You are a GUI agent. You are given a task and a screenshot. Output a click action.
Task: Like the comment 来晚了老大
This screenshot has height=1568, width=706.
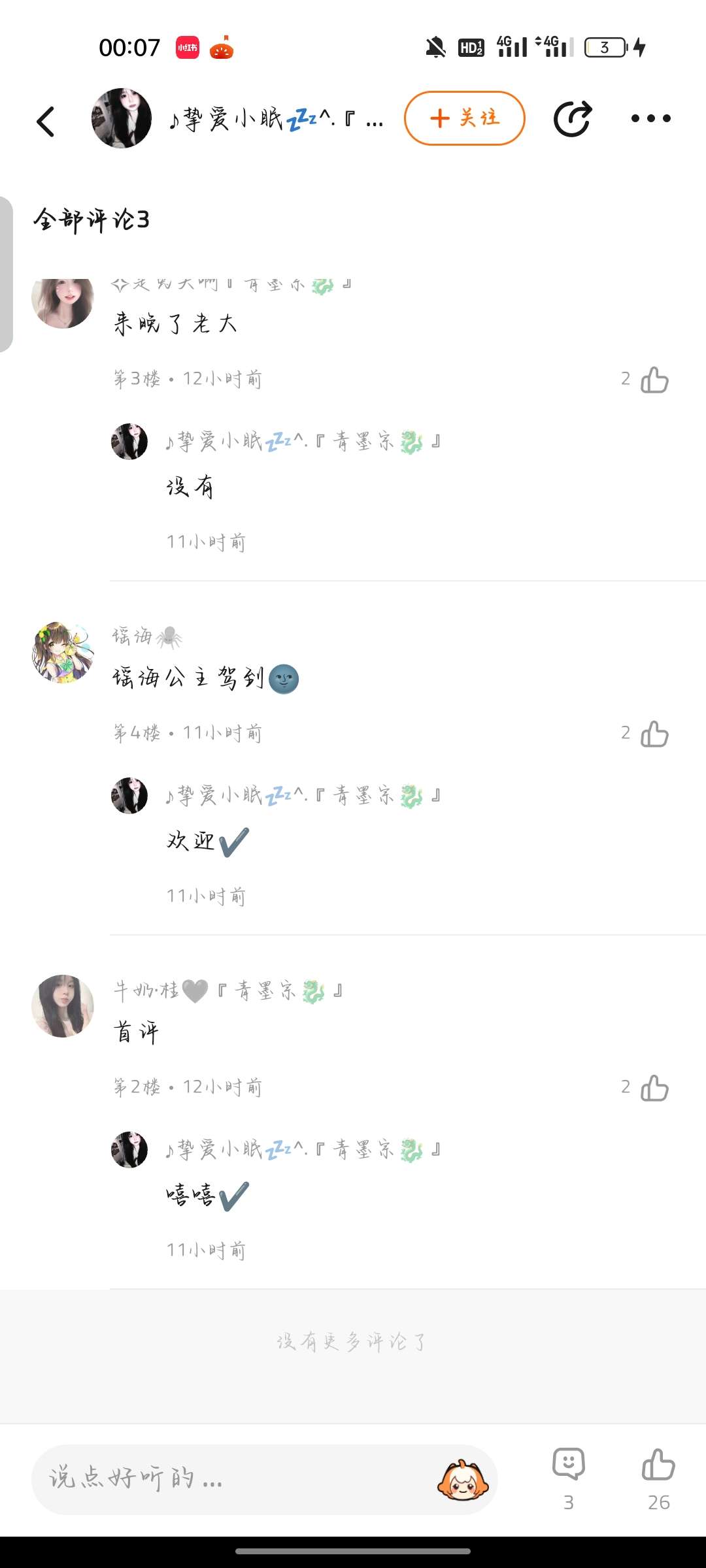(654, 380)
